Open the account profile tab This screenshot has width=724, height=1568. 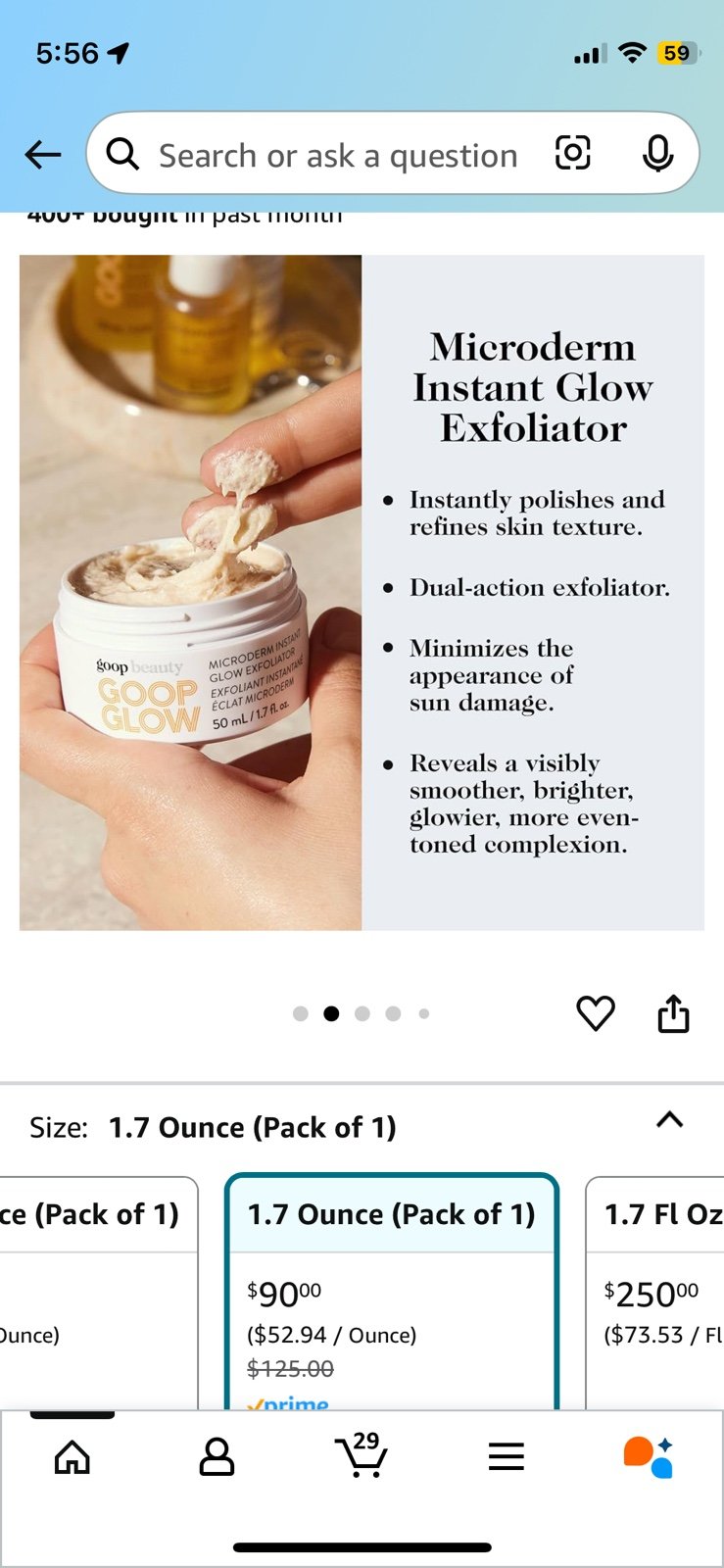pos(217,1457)
